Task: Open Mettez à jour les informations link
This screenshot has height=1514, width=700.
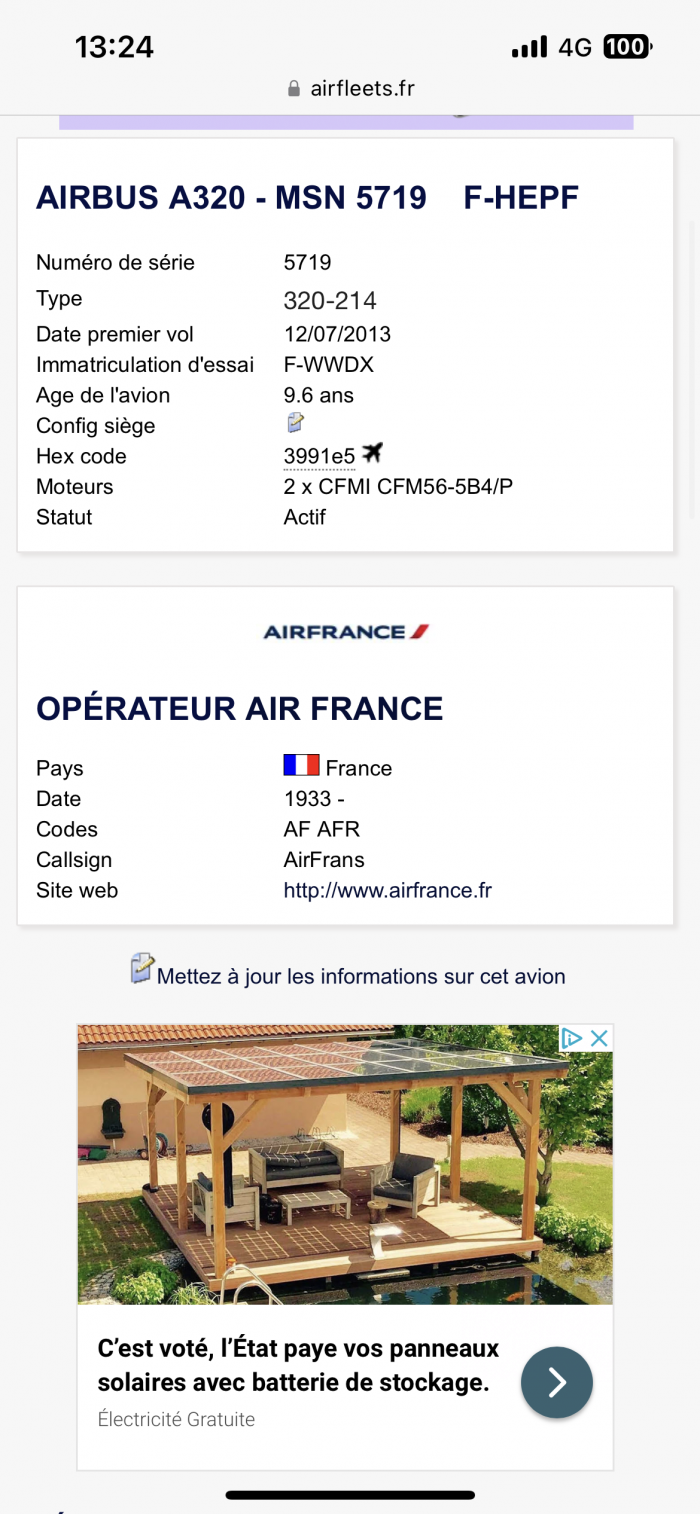Action: (x=360, y=976)
